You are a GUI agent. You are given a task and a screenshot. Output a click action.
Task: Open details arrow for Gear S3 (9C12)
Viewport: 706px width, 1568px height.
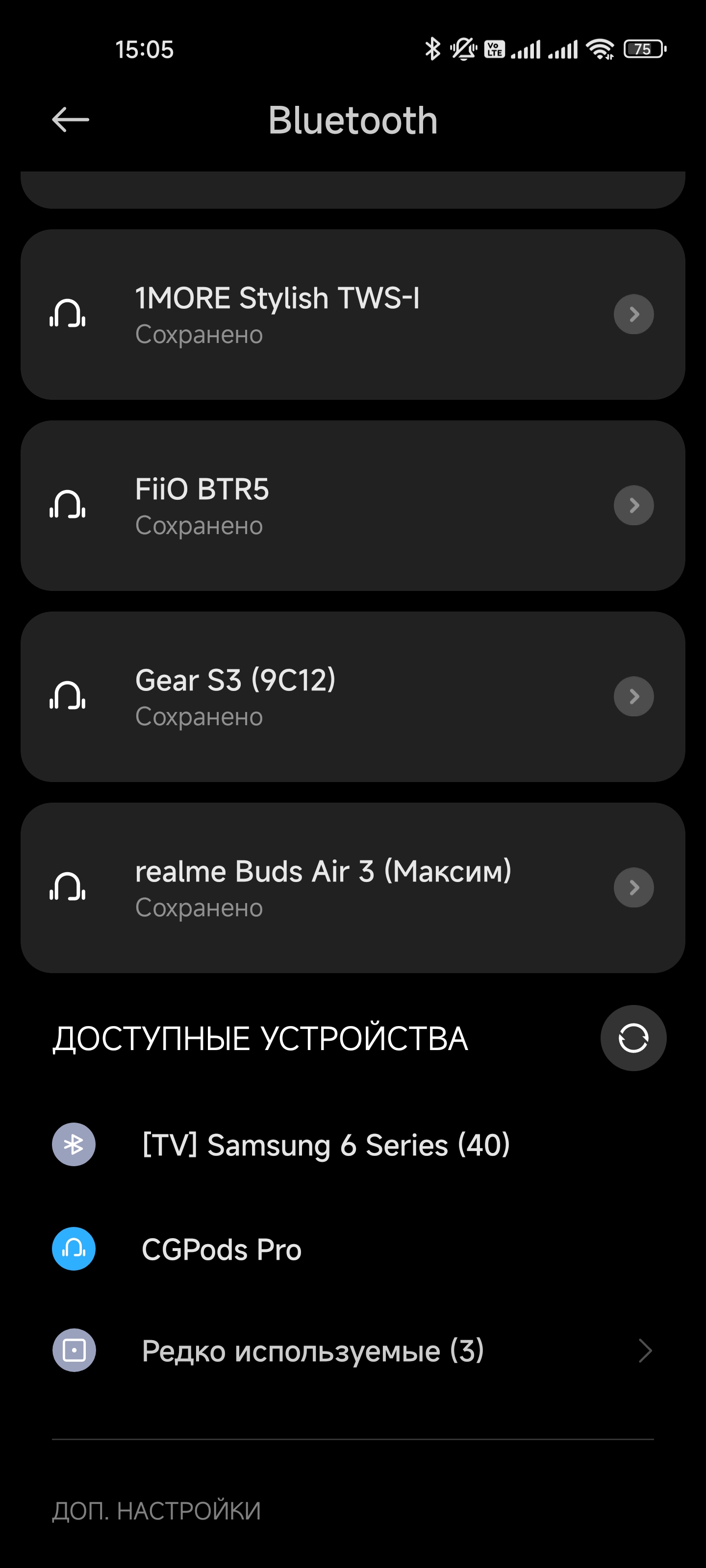633,696
